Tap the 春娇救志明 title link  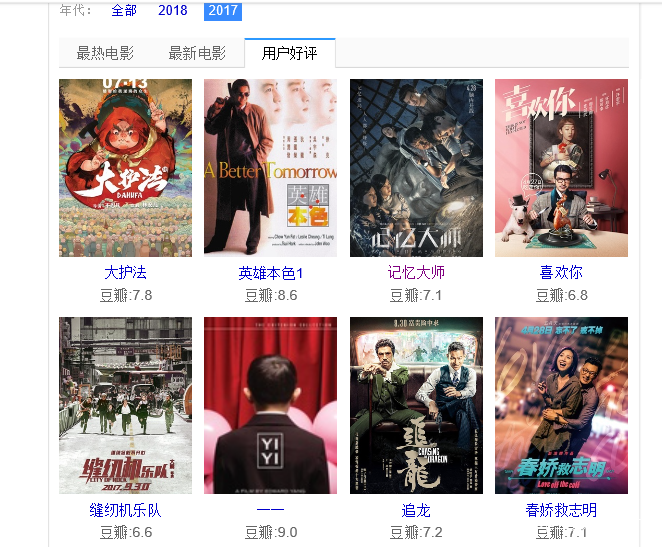(x=561, y=510)
